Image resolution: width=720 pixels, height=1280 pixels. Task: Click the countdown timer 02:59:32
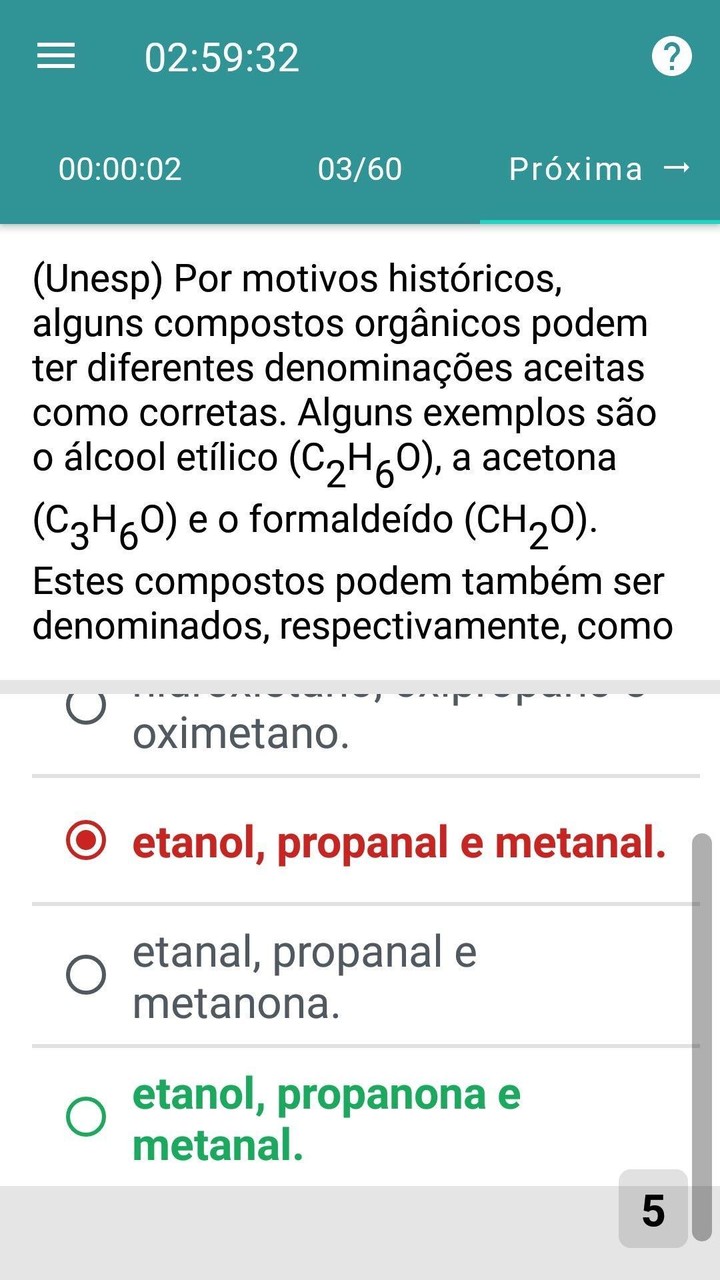click(222, 56)
